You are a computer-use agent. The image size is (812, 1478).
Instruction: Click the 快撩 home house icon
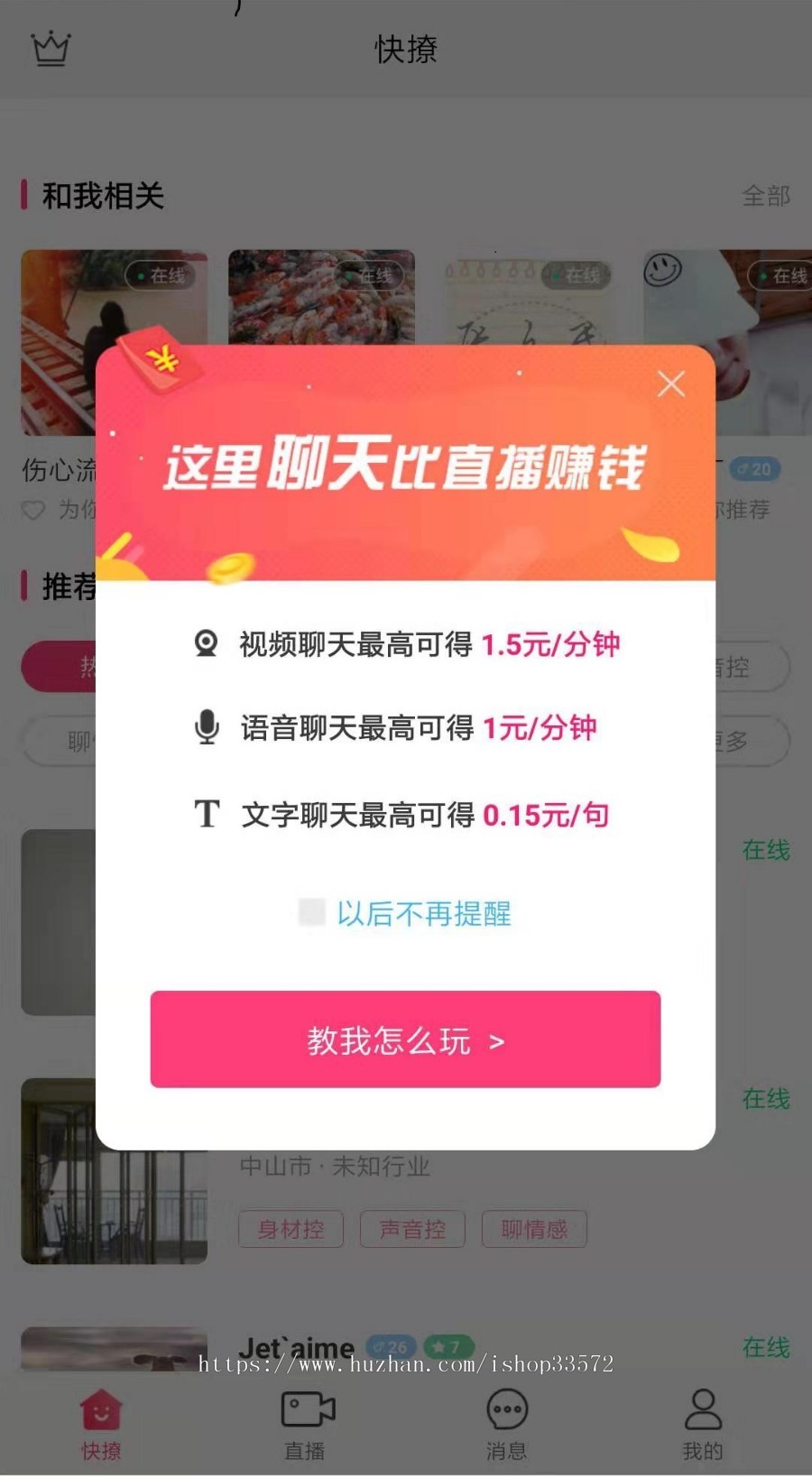click(x=101, y=1408)
